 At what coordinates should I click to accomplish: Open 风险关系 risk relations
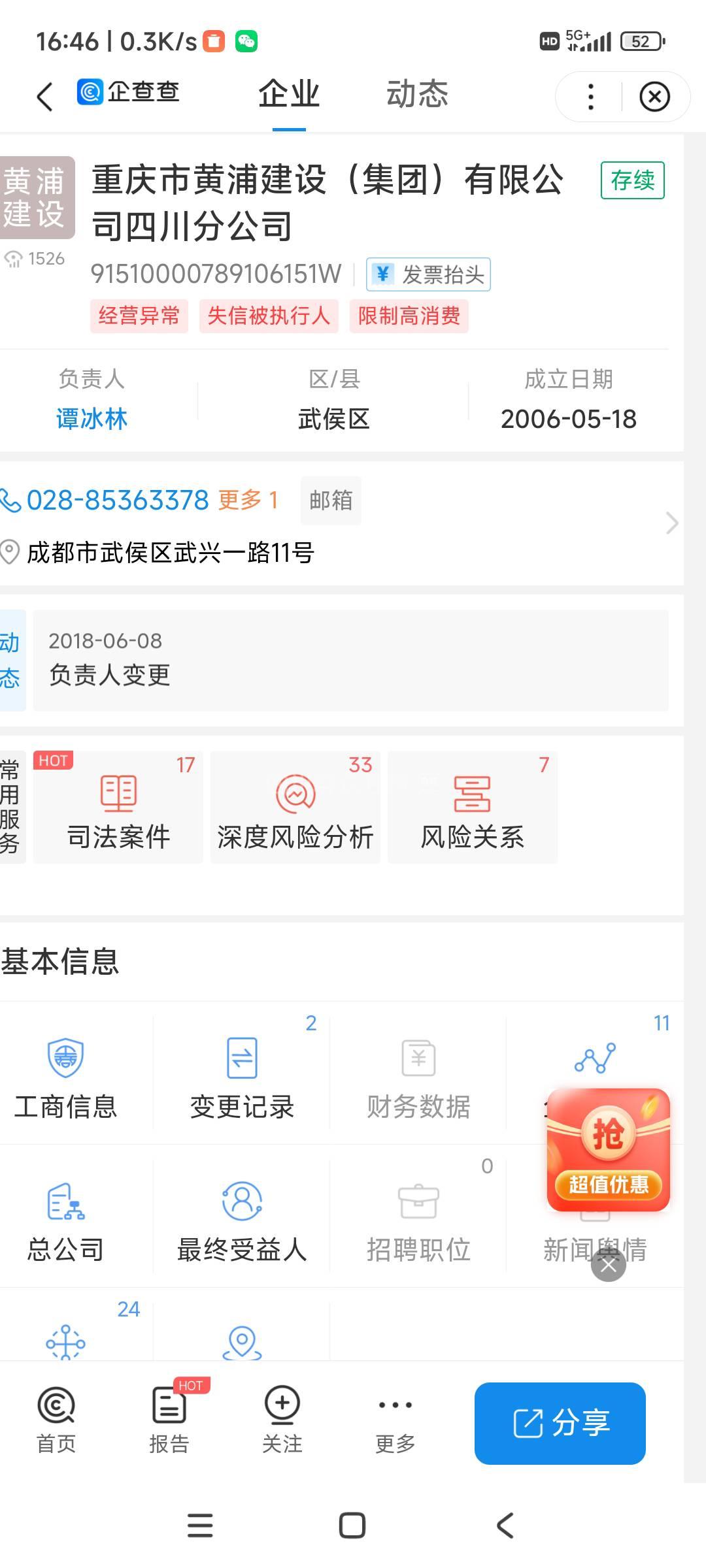pyautogui.click(x=472, y=808)
